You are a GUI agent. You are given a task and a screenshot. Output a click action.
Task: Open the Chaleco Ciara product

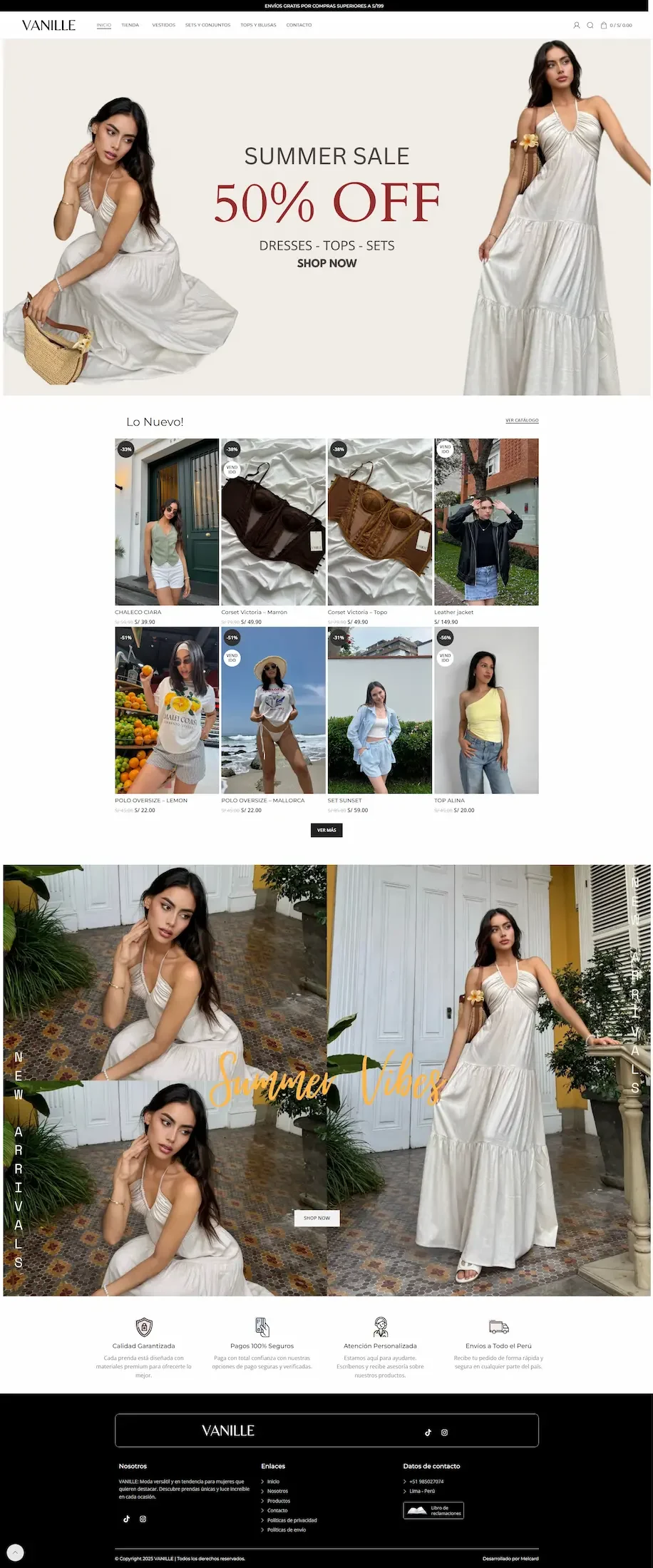167,522
